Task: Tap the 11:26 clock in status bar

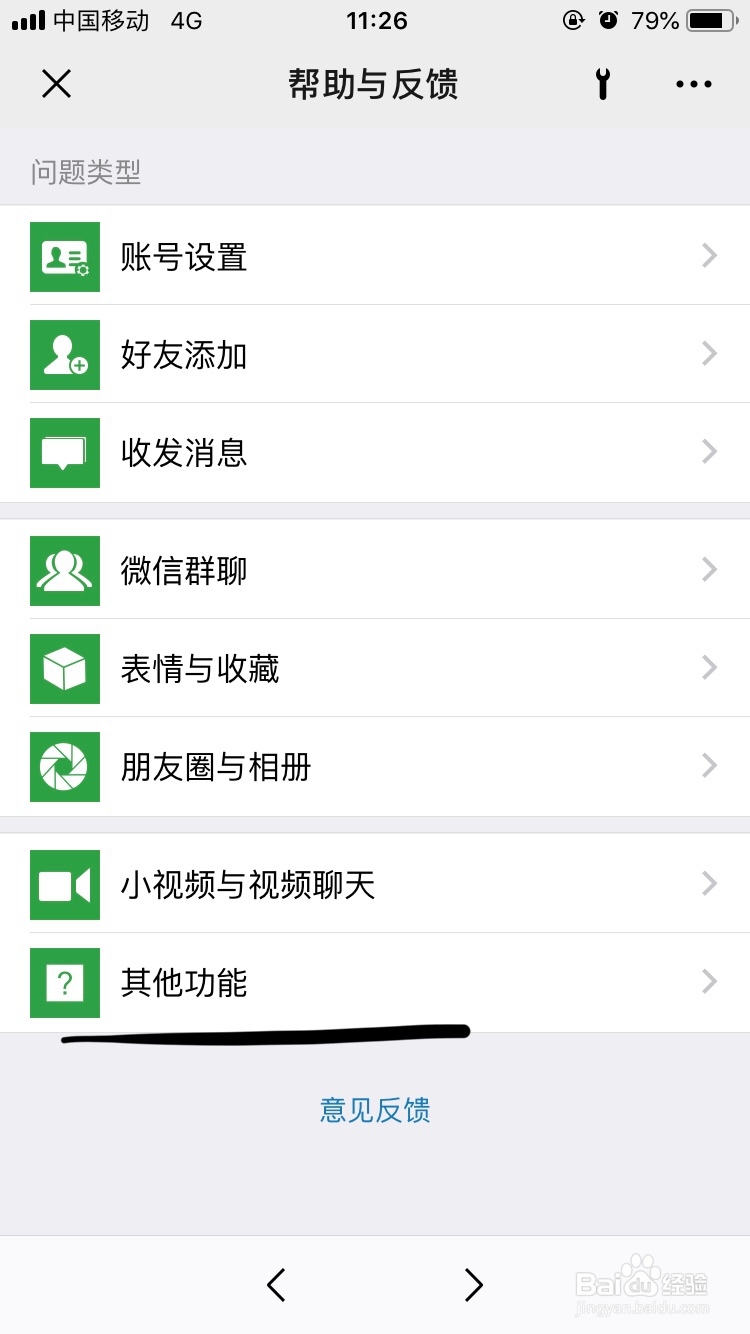Action: [374, 20]
